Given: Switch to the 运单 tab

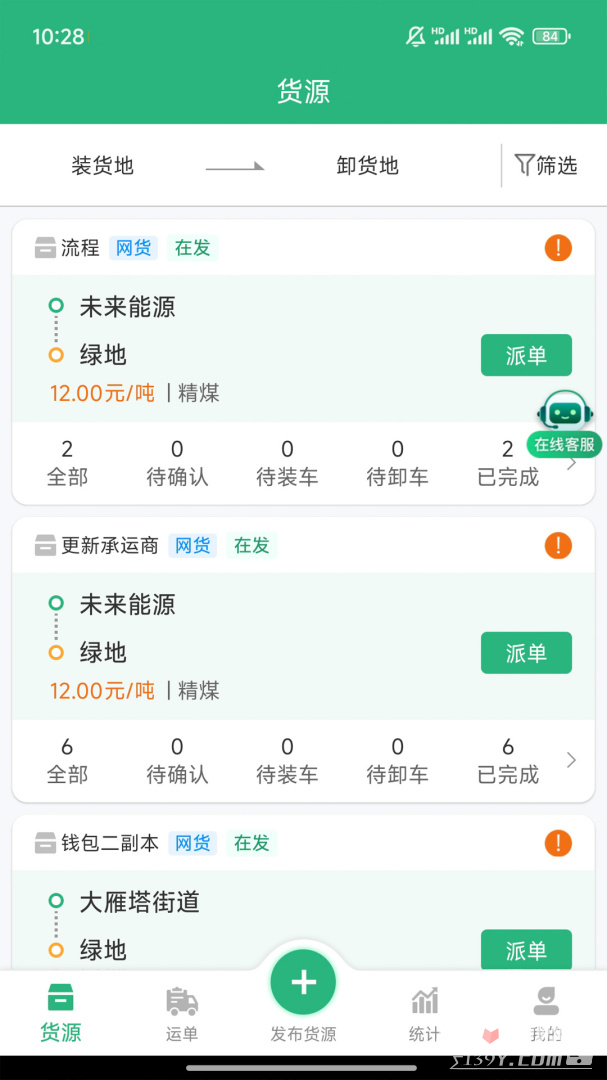Looking at the screenshot, I should point(182,1014).
